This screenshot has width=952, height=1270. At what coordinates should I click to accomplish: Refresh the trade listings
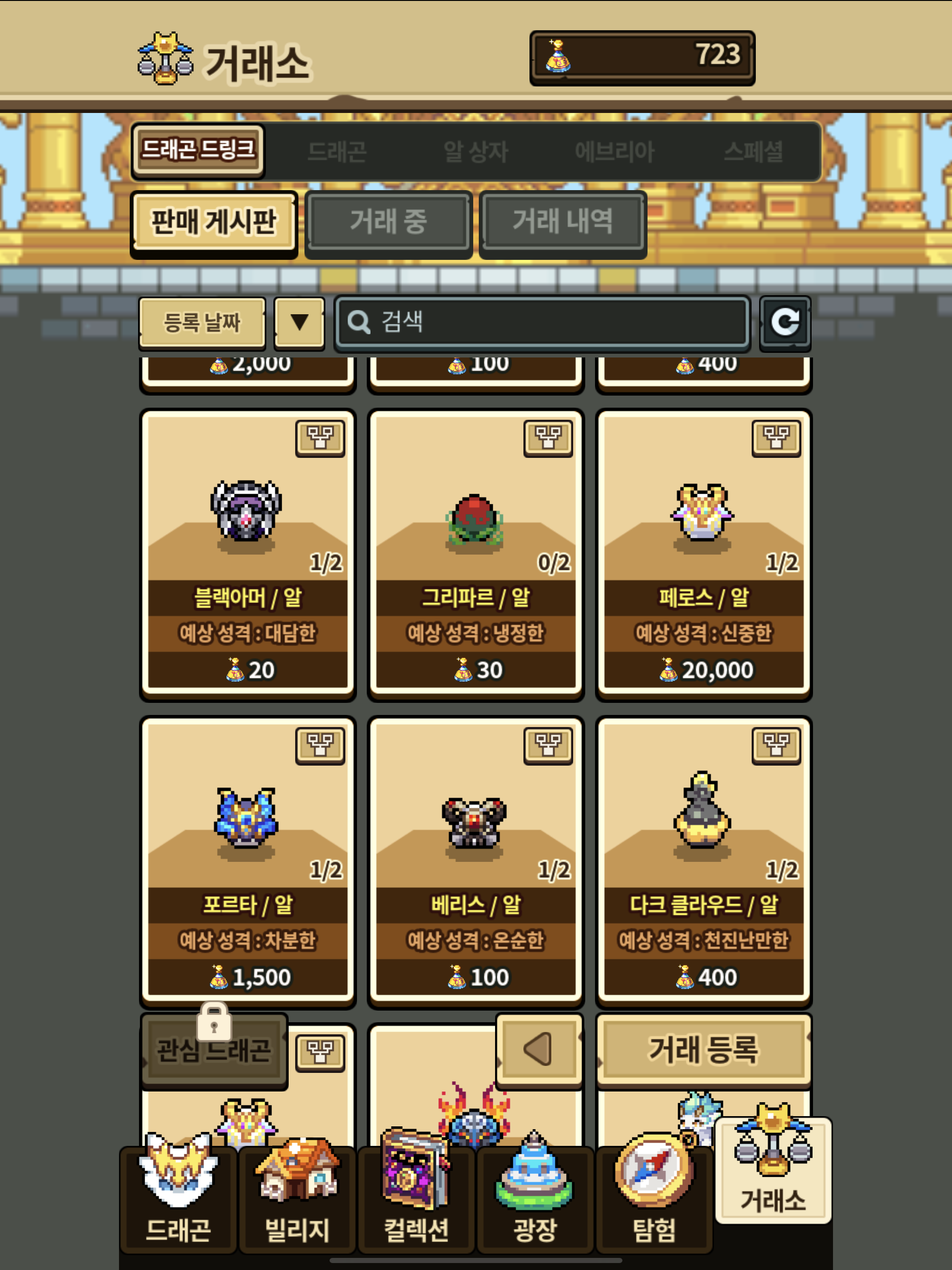[x=785, y=322]
